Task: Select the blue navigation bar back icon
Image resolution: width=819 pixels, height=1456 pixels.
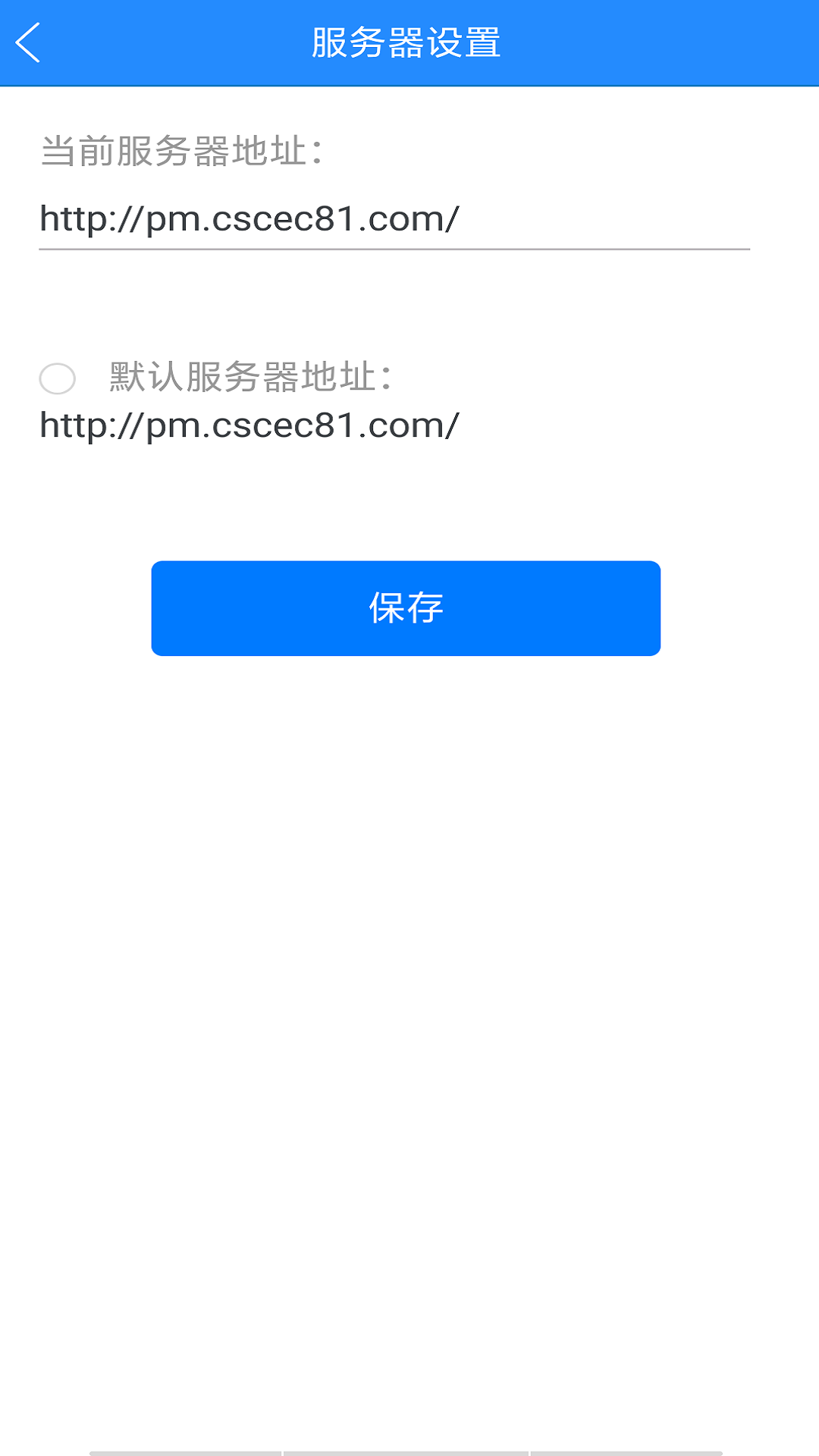Action: click(x=30, y=44)
